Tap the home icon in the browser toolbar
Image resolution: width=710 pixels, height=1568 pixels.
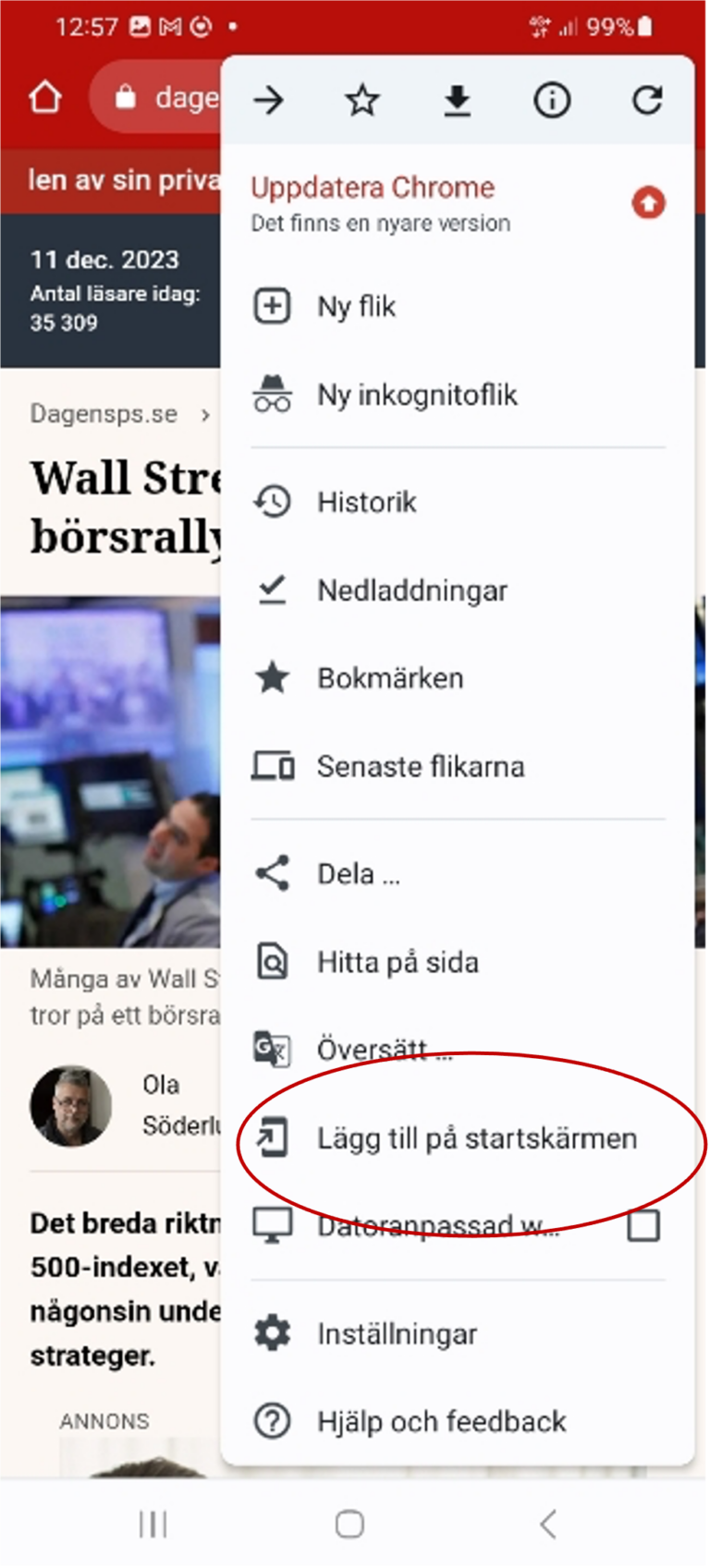pos(44,96)
